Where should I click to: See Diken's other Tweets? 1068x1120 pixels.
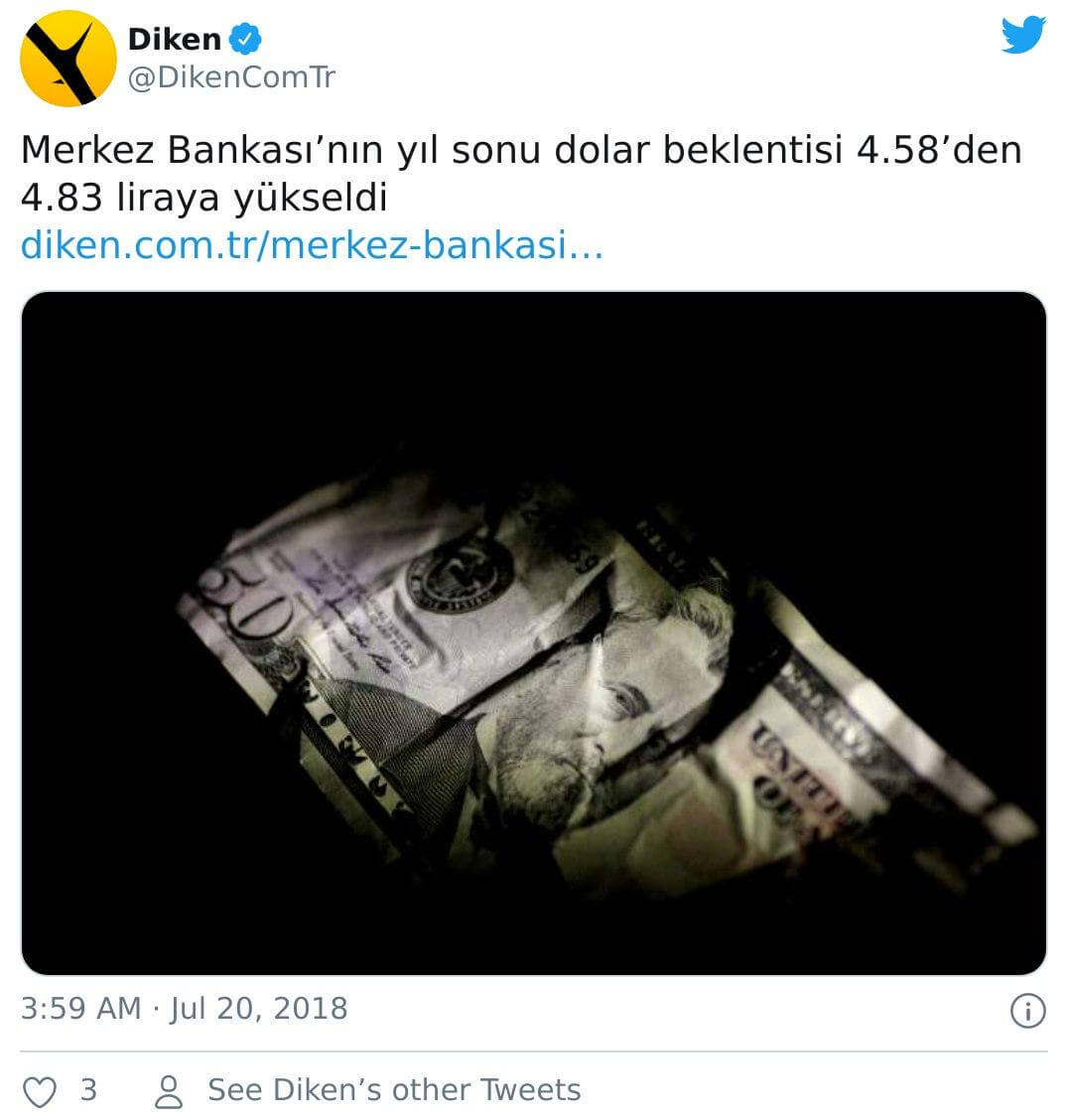coord(368,1090)
